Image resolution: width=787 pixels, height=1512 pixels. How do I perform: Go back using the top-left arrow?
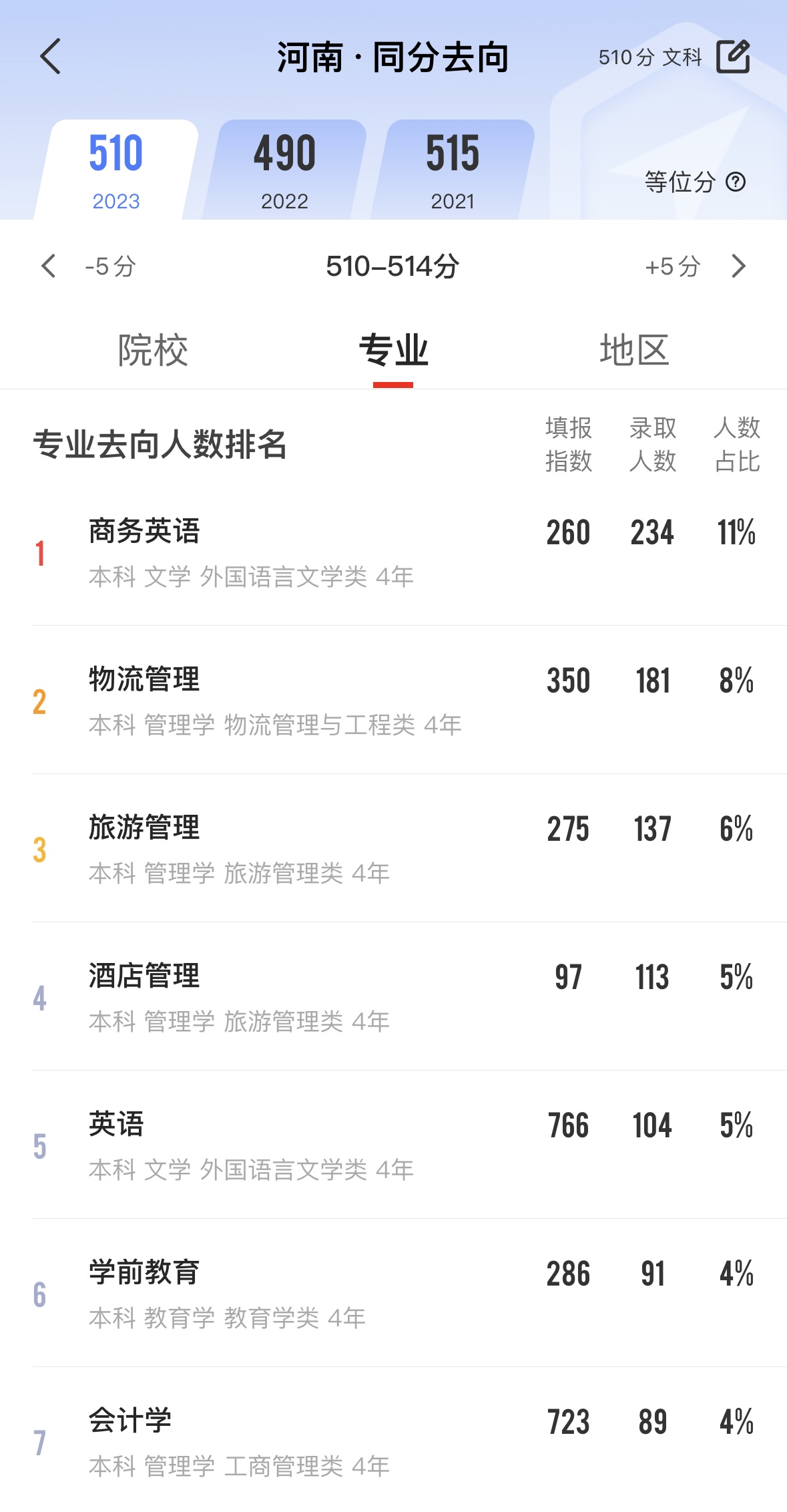[51, 56]
